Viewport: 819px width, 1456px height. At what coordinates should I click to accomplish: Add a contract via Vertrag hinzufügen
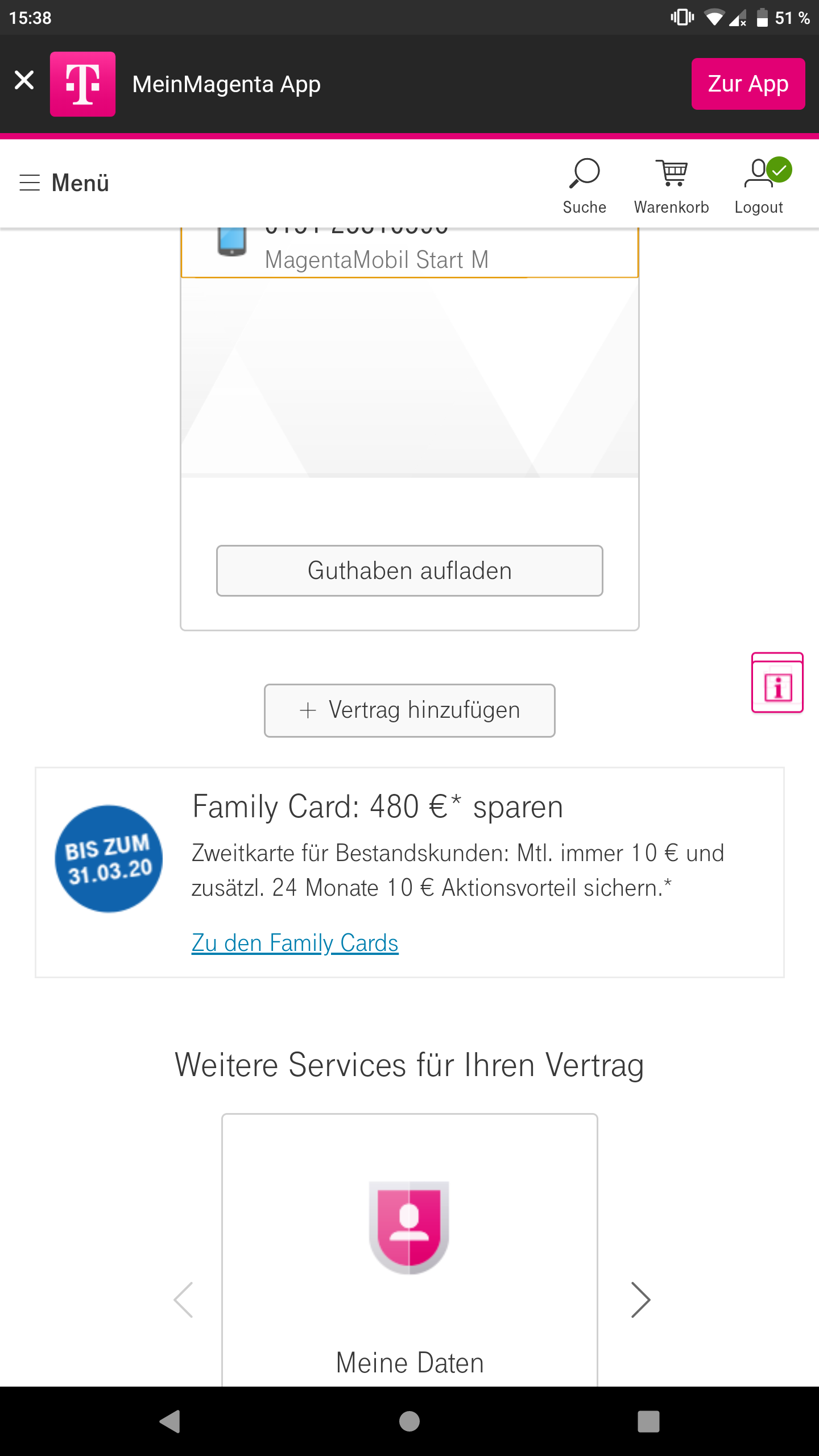[x=409, y=710]
